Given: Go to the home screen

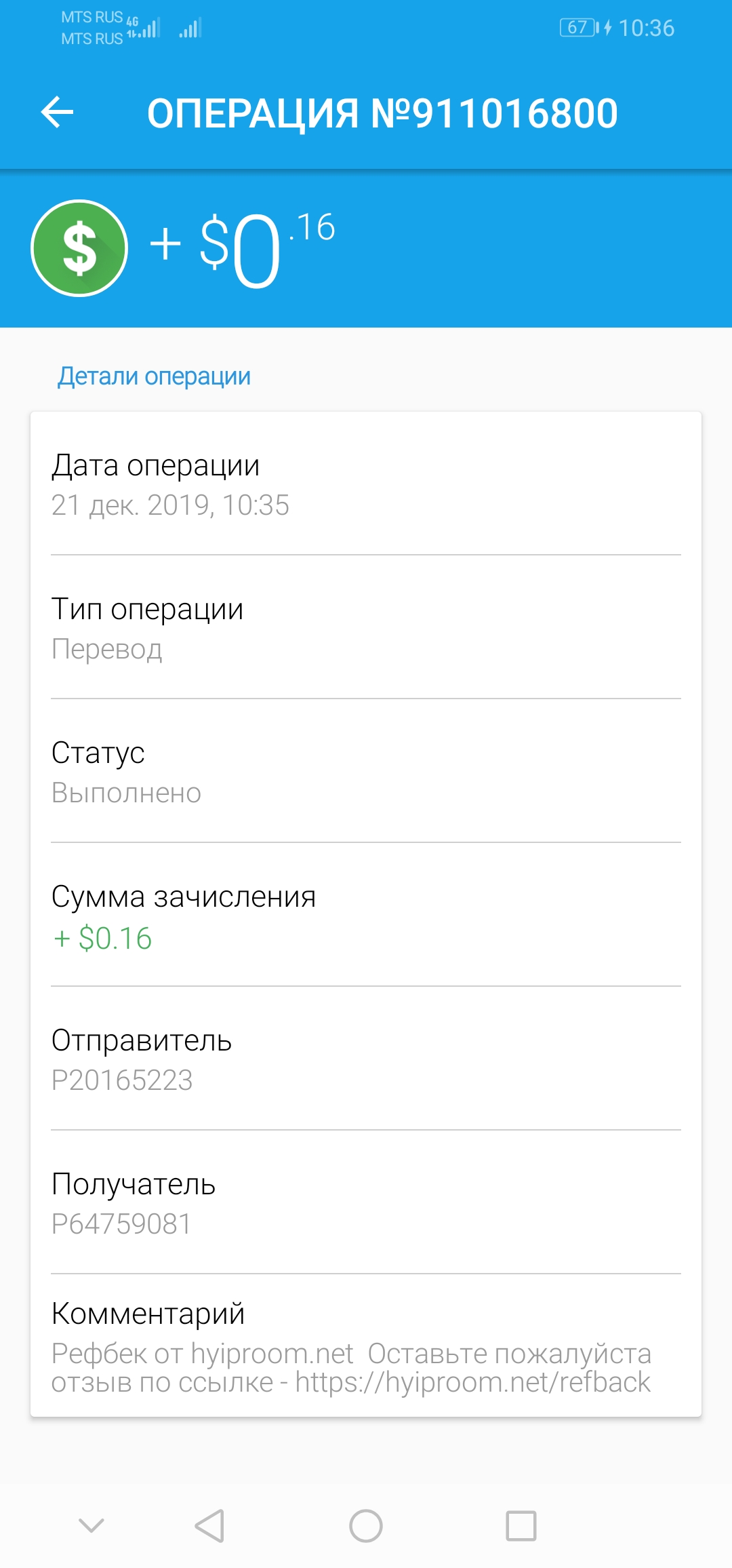Looking at the screenshot, I should tap(366, 1526).
